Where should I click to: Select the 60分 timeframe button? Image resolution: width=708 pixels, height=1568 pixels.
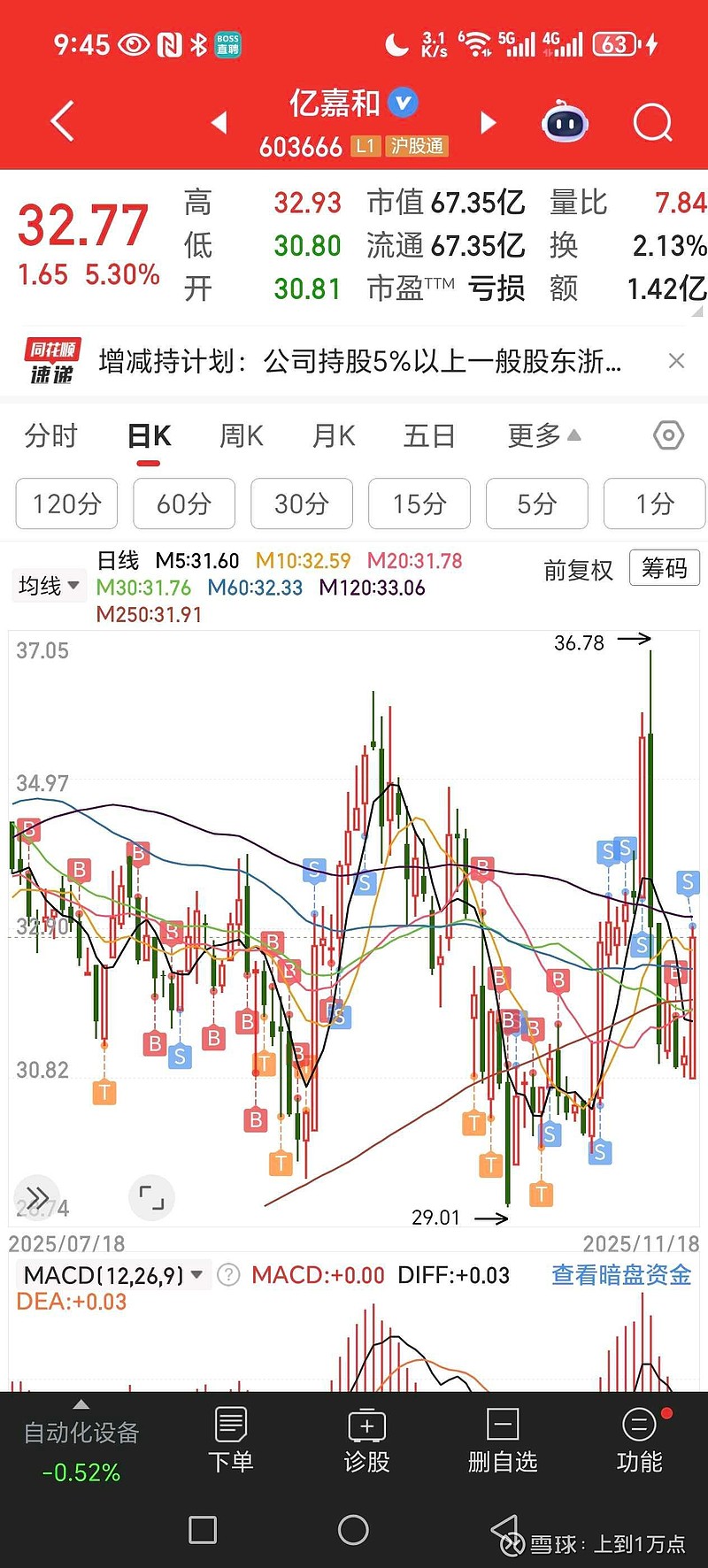click(x=183, y=503)
